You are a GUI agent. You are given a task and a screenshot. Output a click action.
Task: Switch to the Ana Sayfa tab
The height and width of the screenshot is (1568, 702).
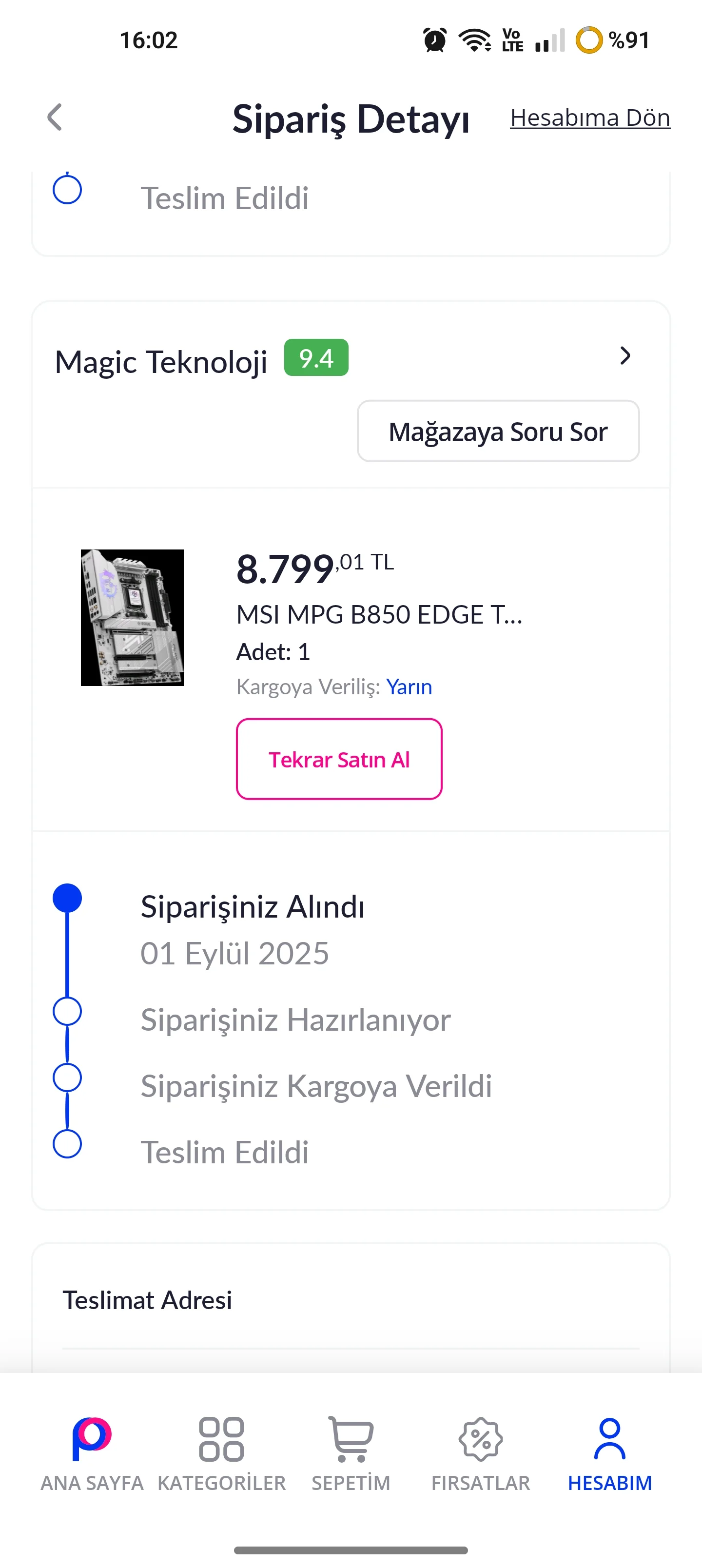pos(92,1453)
